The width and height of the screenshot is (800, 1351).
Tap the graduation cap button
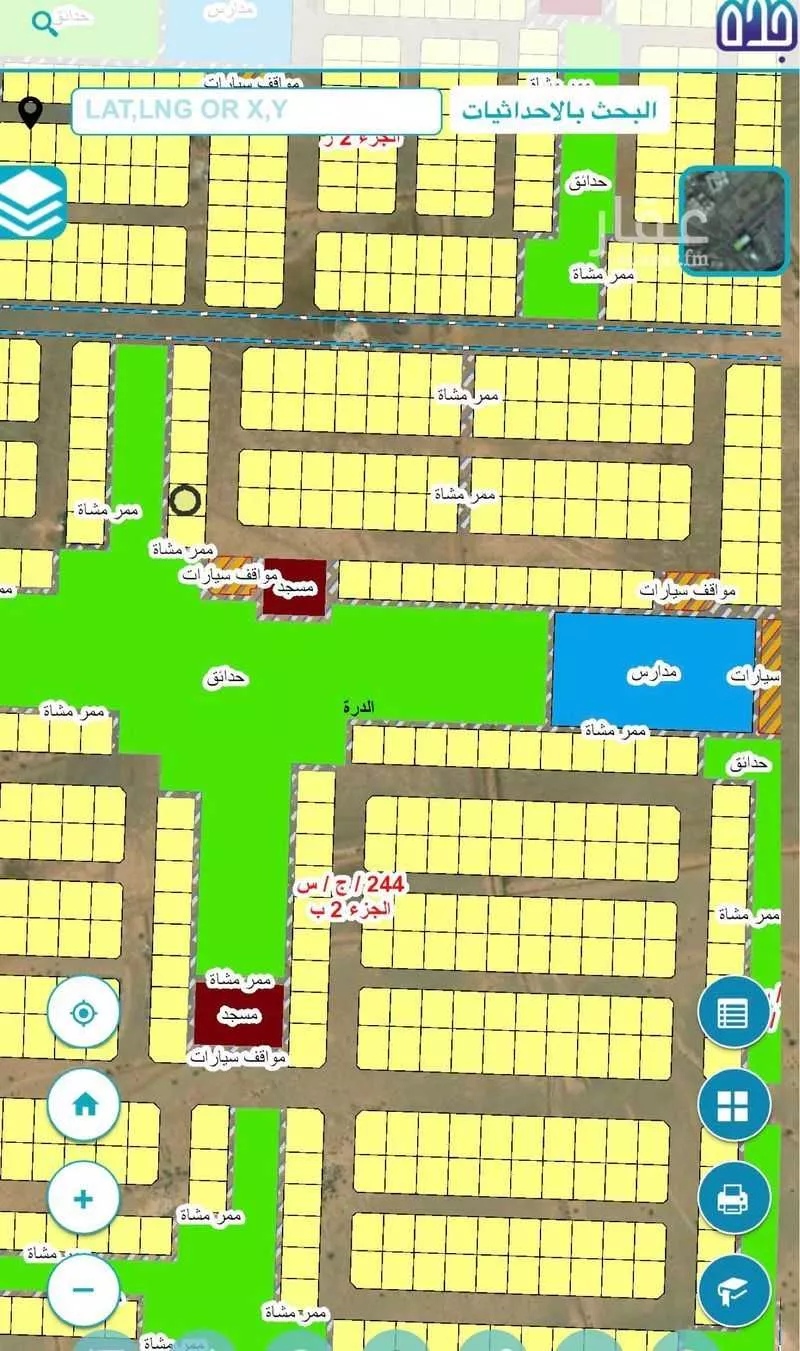tap(734, 1290)
